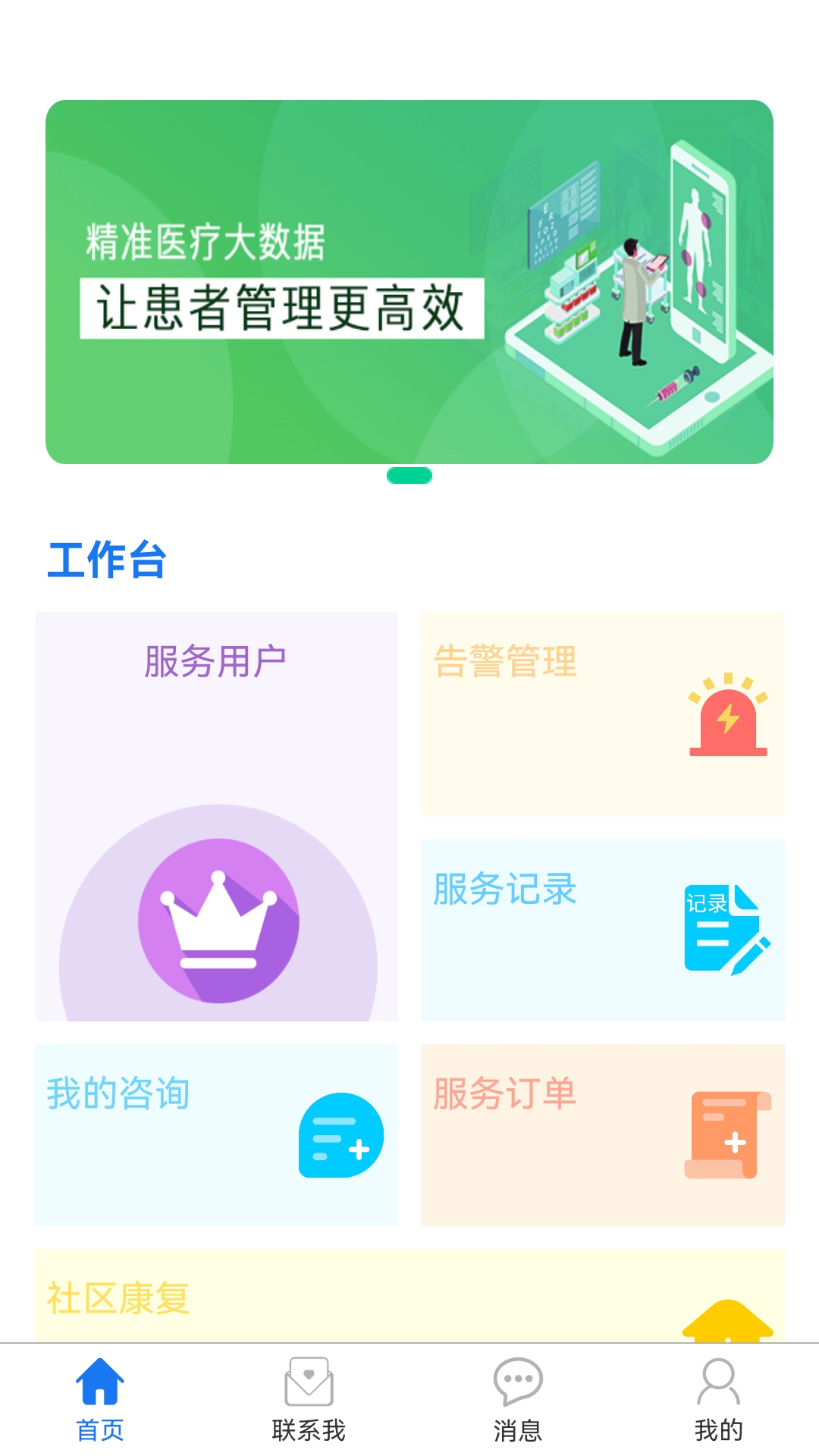Screen dimensions: 819x1456
Task: Tap the precision medical big data banner
Action: pyautogui.click(x=409, y=283)
